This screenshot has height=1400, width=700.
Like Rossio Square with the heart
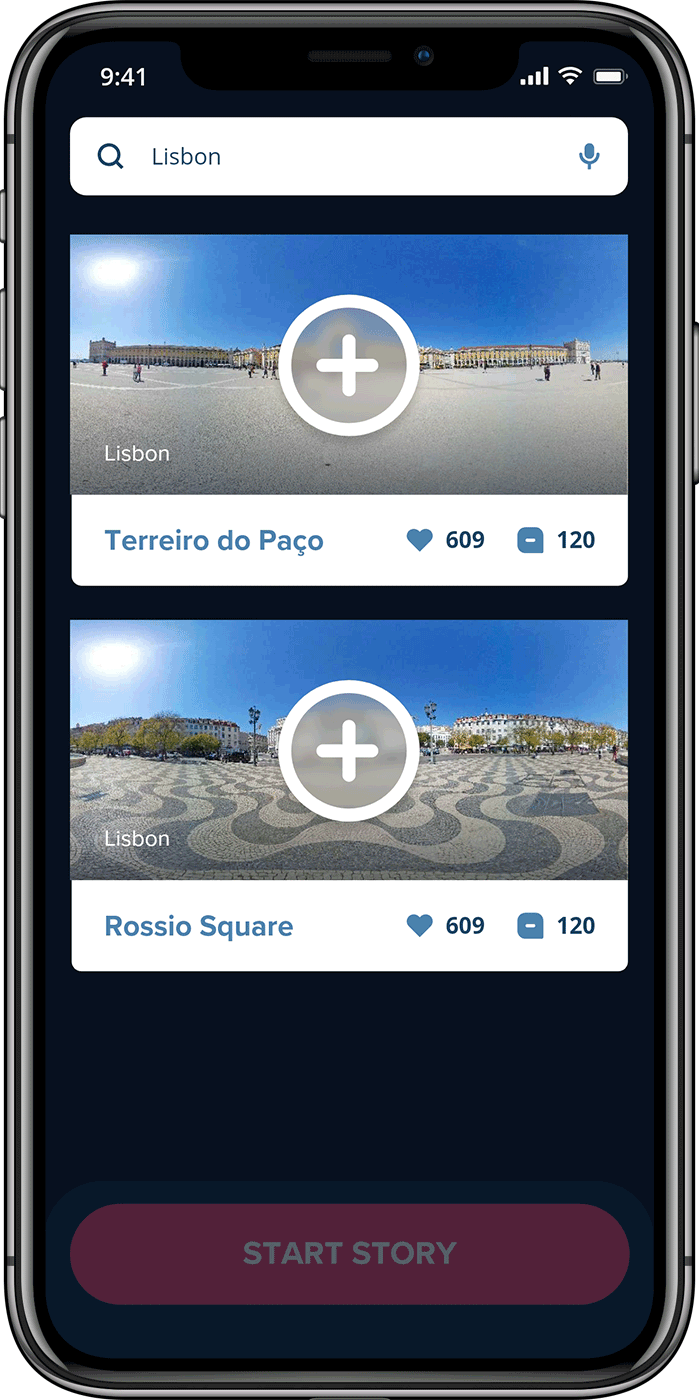pyautogui.click(x=420, y=926)
